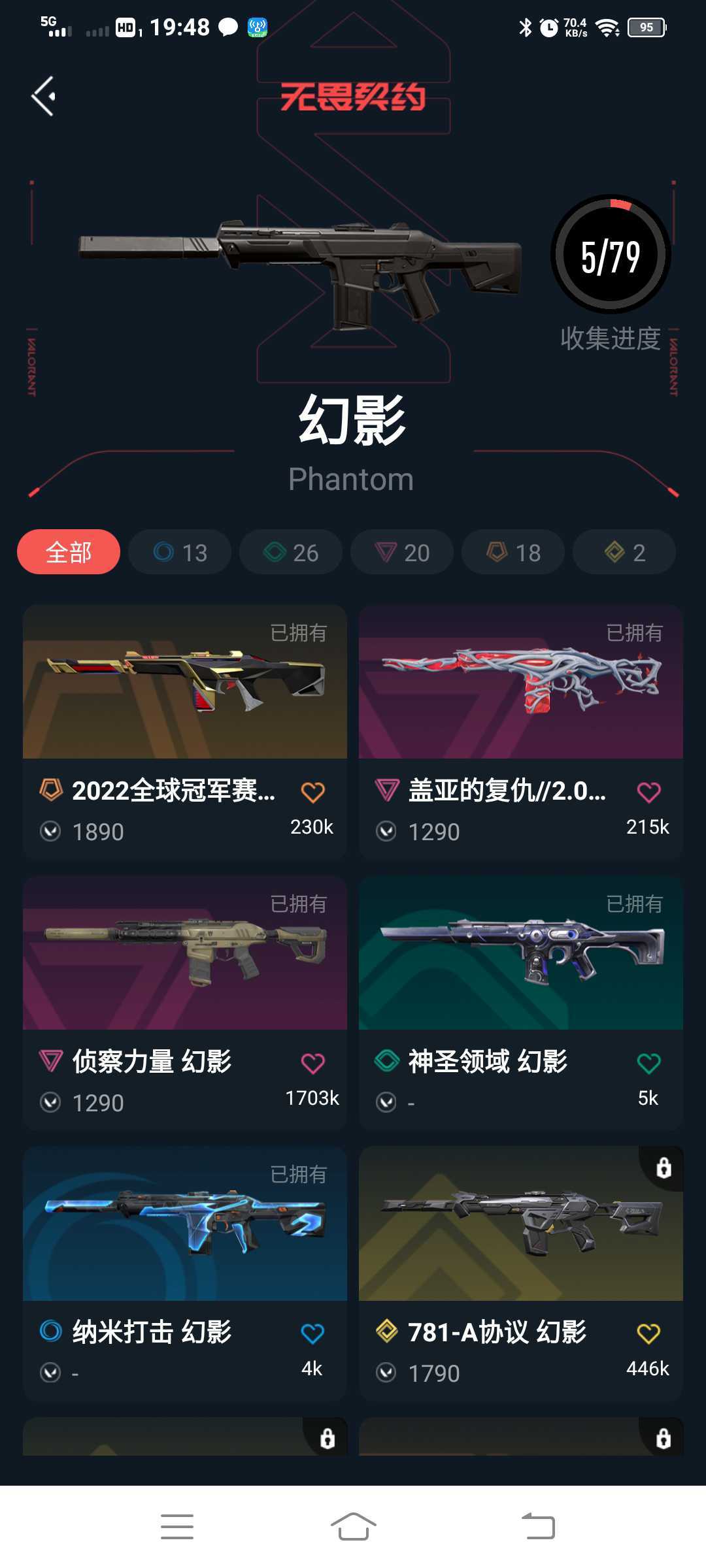Open the 侦察力量 幻影 skin card
Image resolution: width=706 pixels, height=1568 pixels.
(x=185, y=1003)
